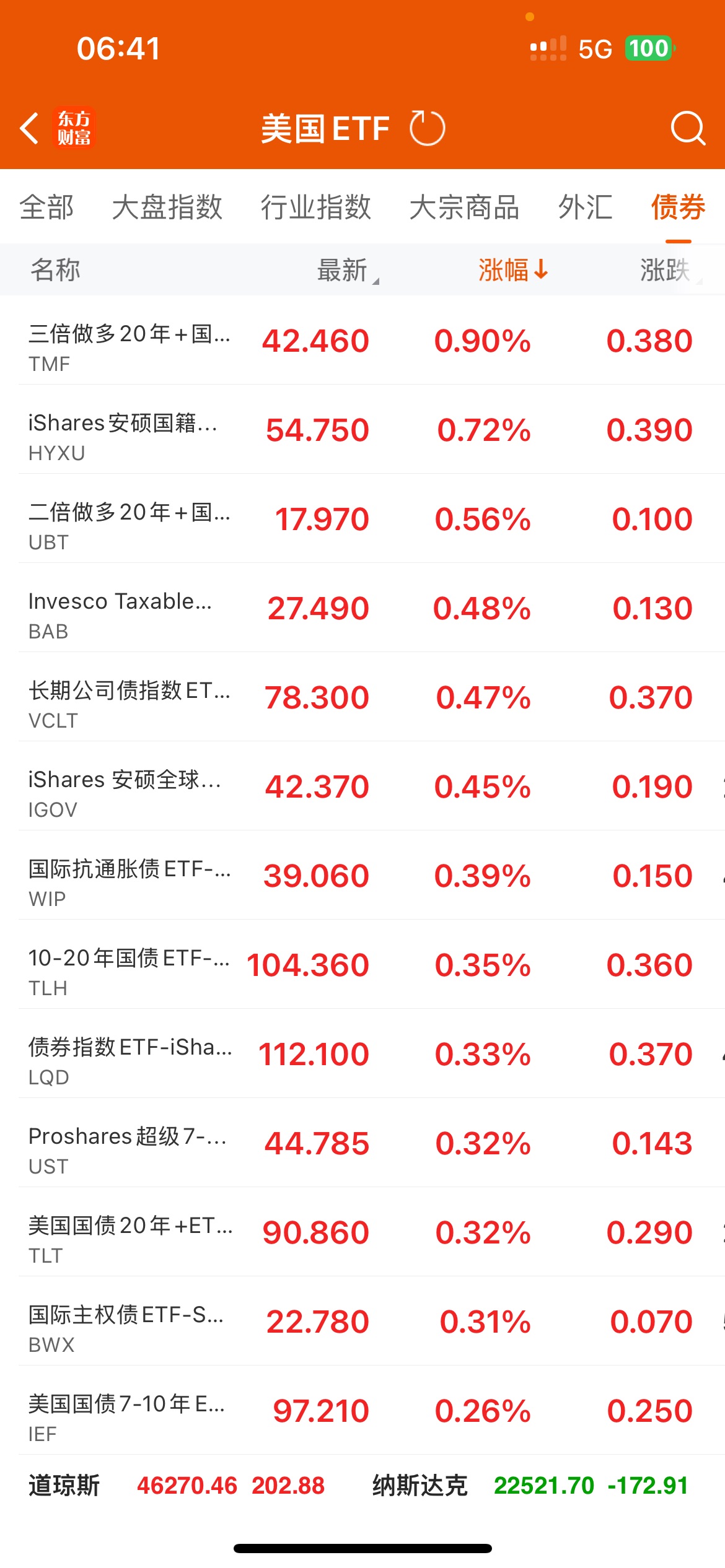Toggle the 涨幅 sort order
725x1568 pixels.
(512, 270)
